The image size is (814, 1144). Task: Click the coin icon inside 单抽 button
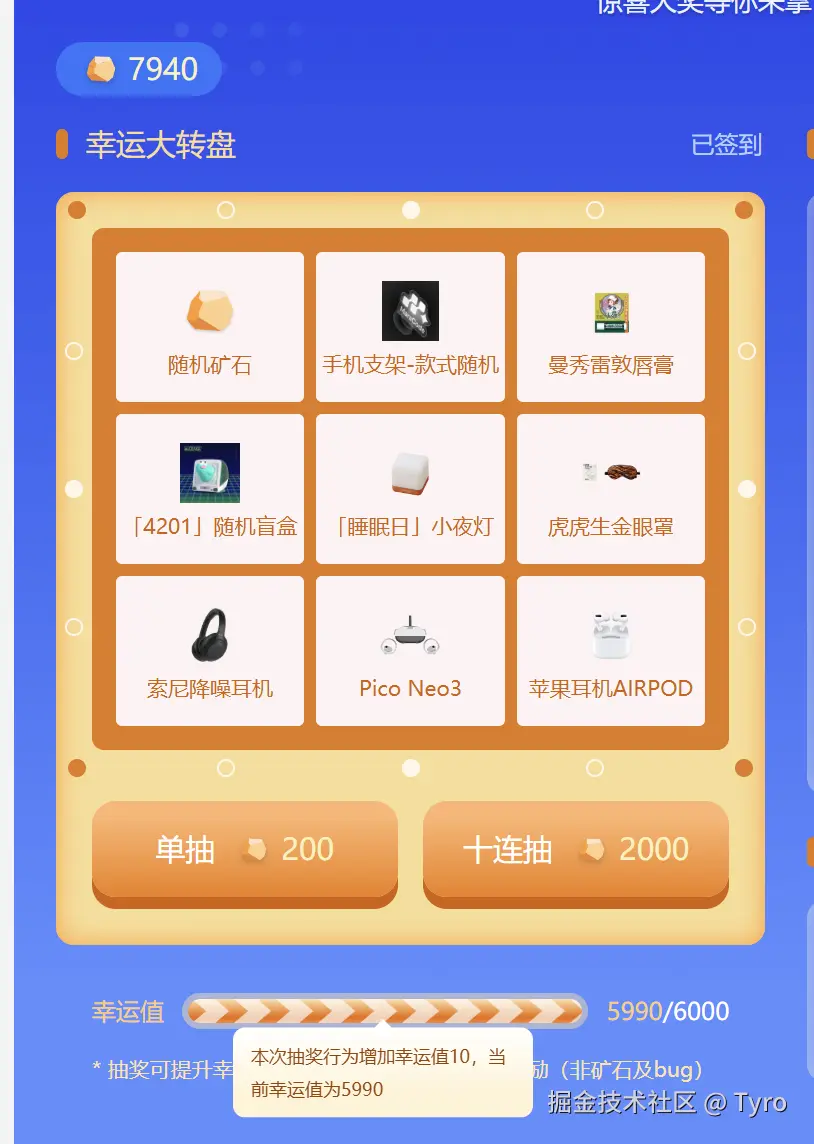pyautogui.click(x=258, y=849)
